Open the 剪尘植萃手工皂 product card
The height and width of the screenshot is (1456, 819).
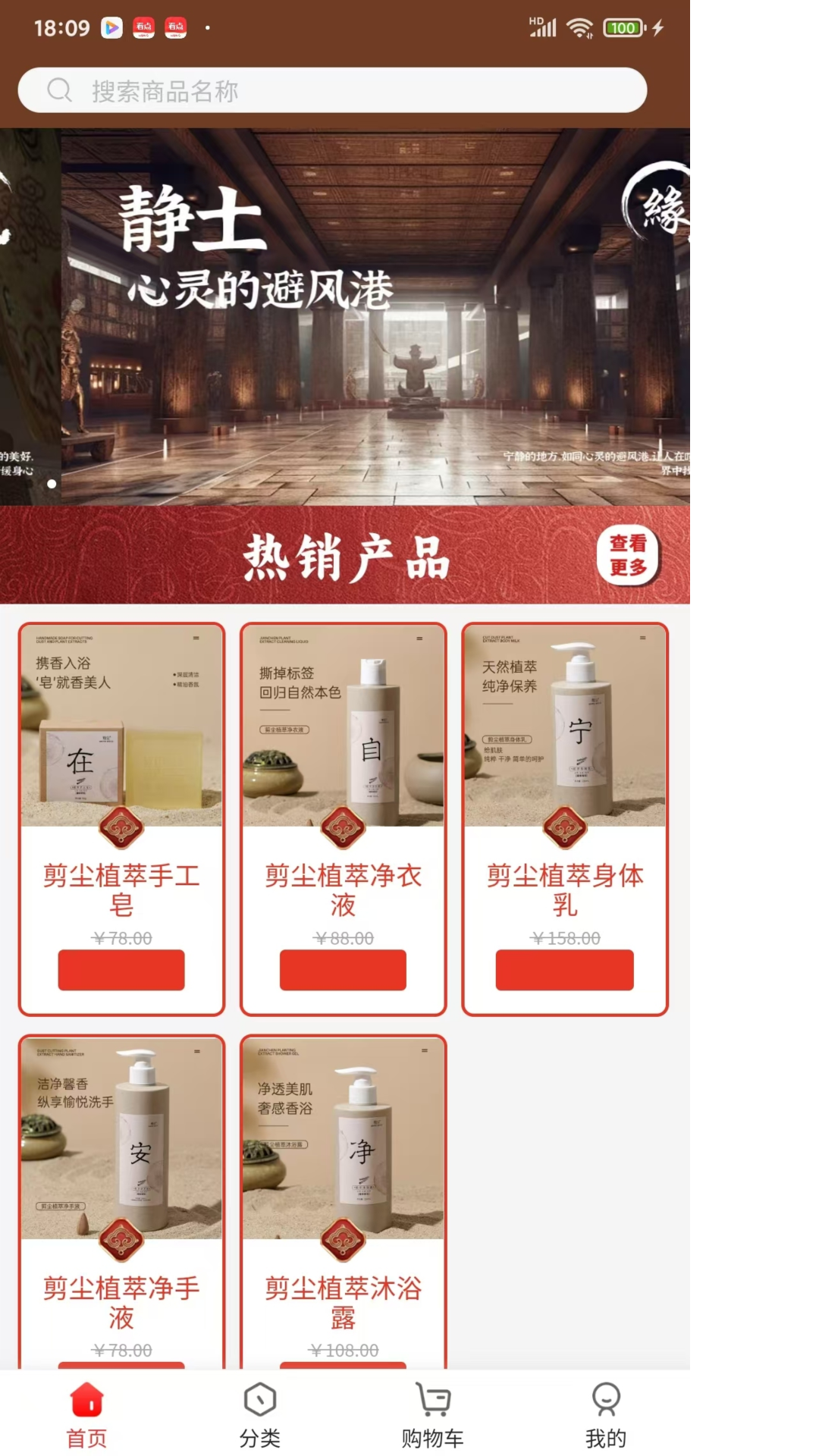coord(121,819)
